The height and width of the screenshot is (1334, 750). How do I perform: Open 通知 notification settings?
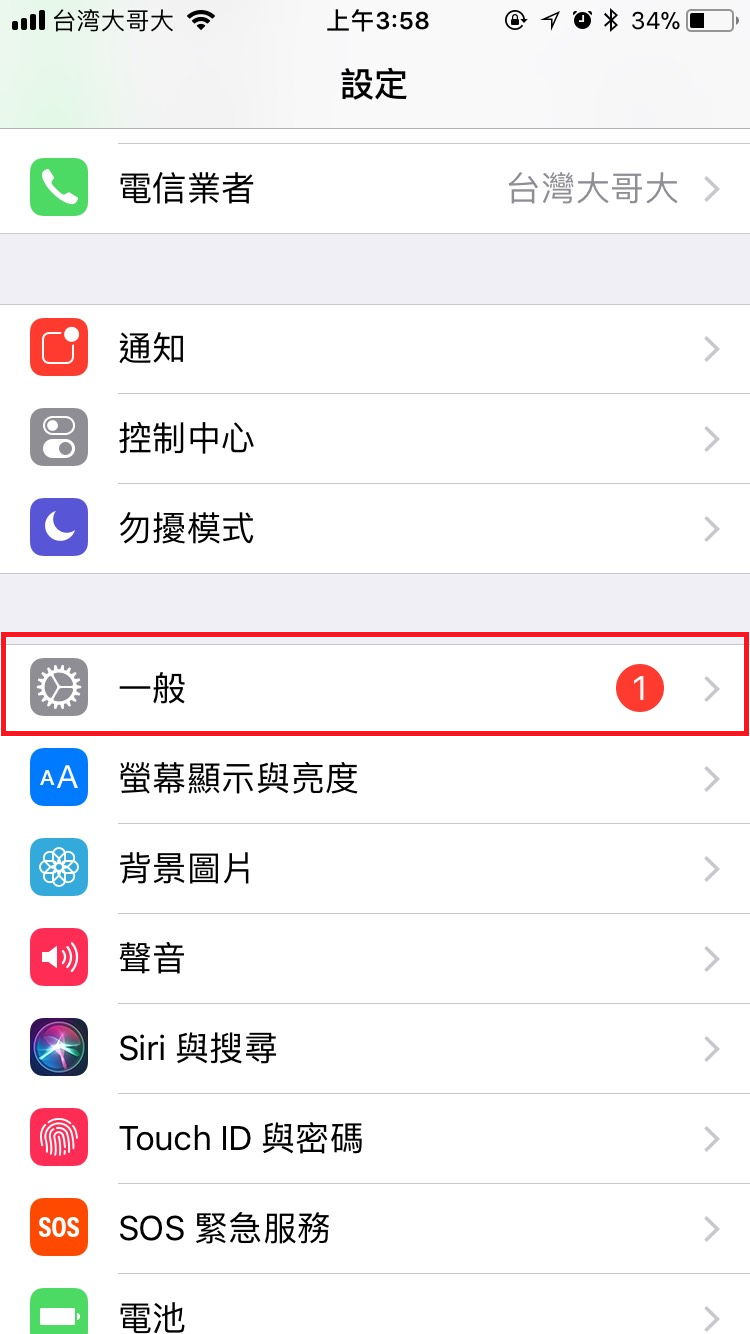pyautogui.click(x=375, y=349)
